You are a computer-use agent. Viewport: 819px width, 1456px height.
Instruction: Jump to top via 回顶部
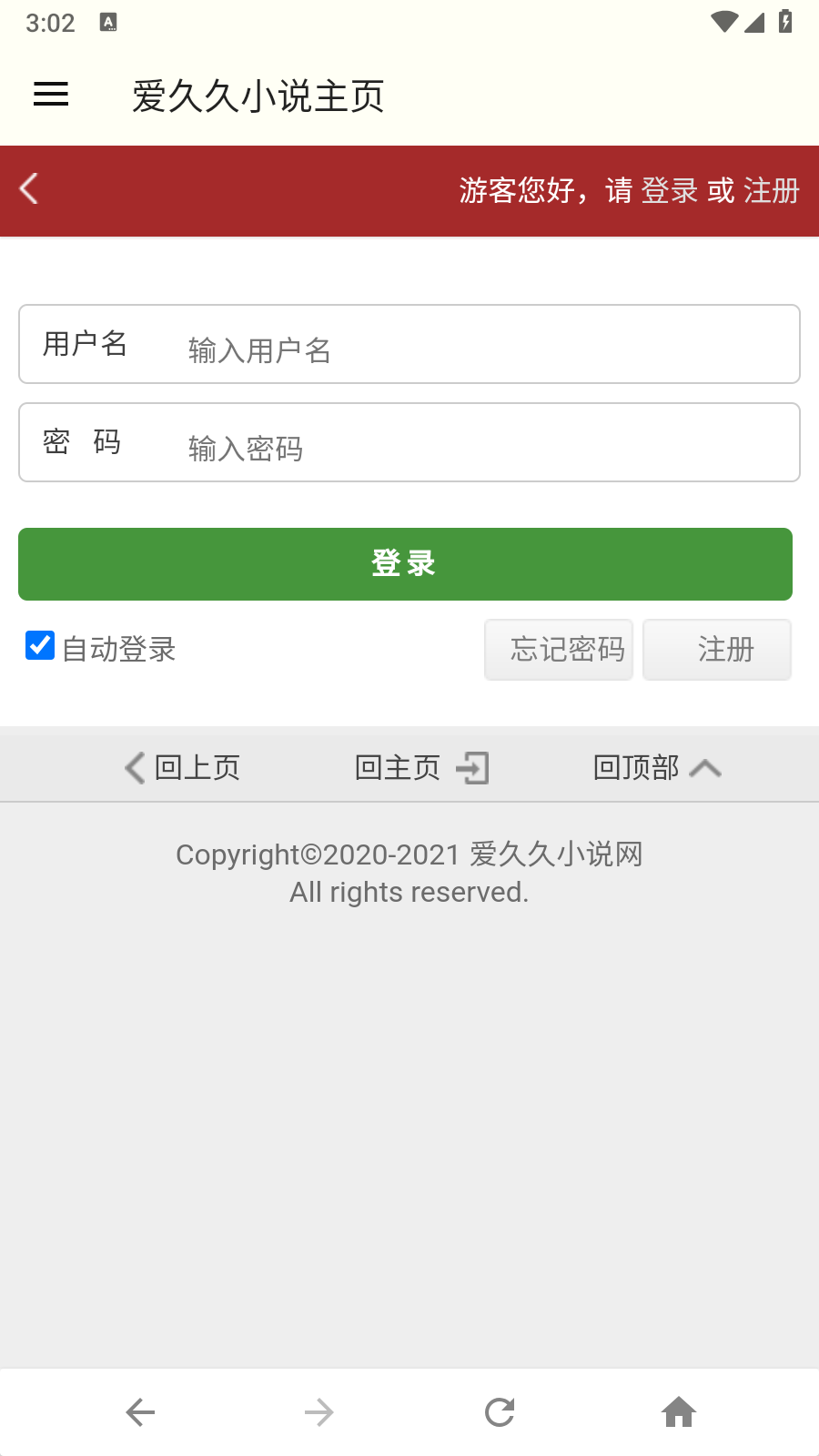point(657,768)
